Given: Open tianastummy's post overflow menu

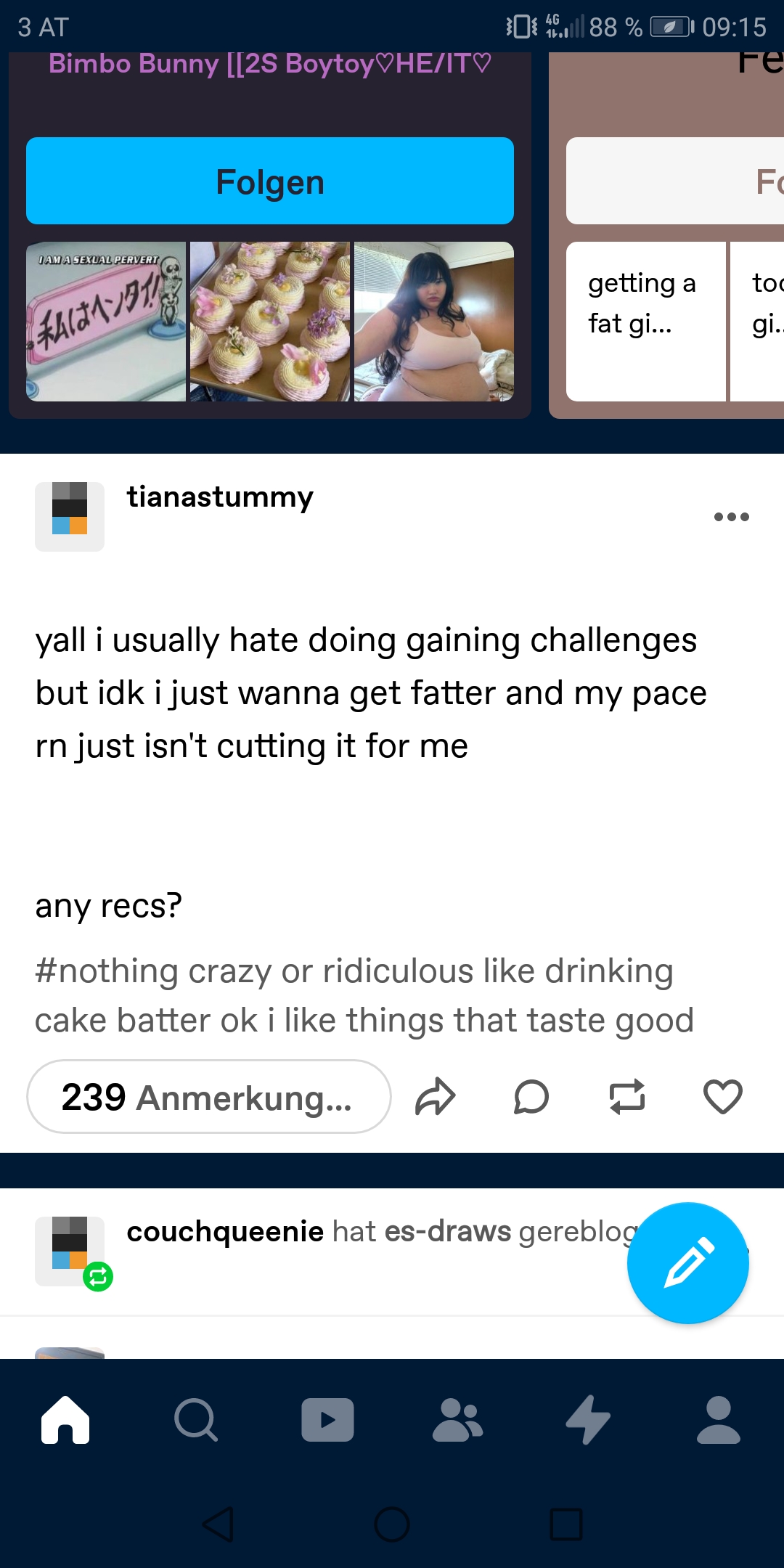Looking at the screenshot, I should click(731, 517).
